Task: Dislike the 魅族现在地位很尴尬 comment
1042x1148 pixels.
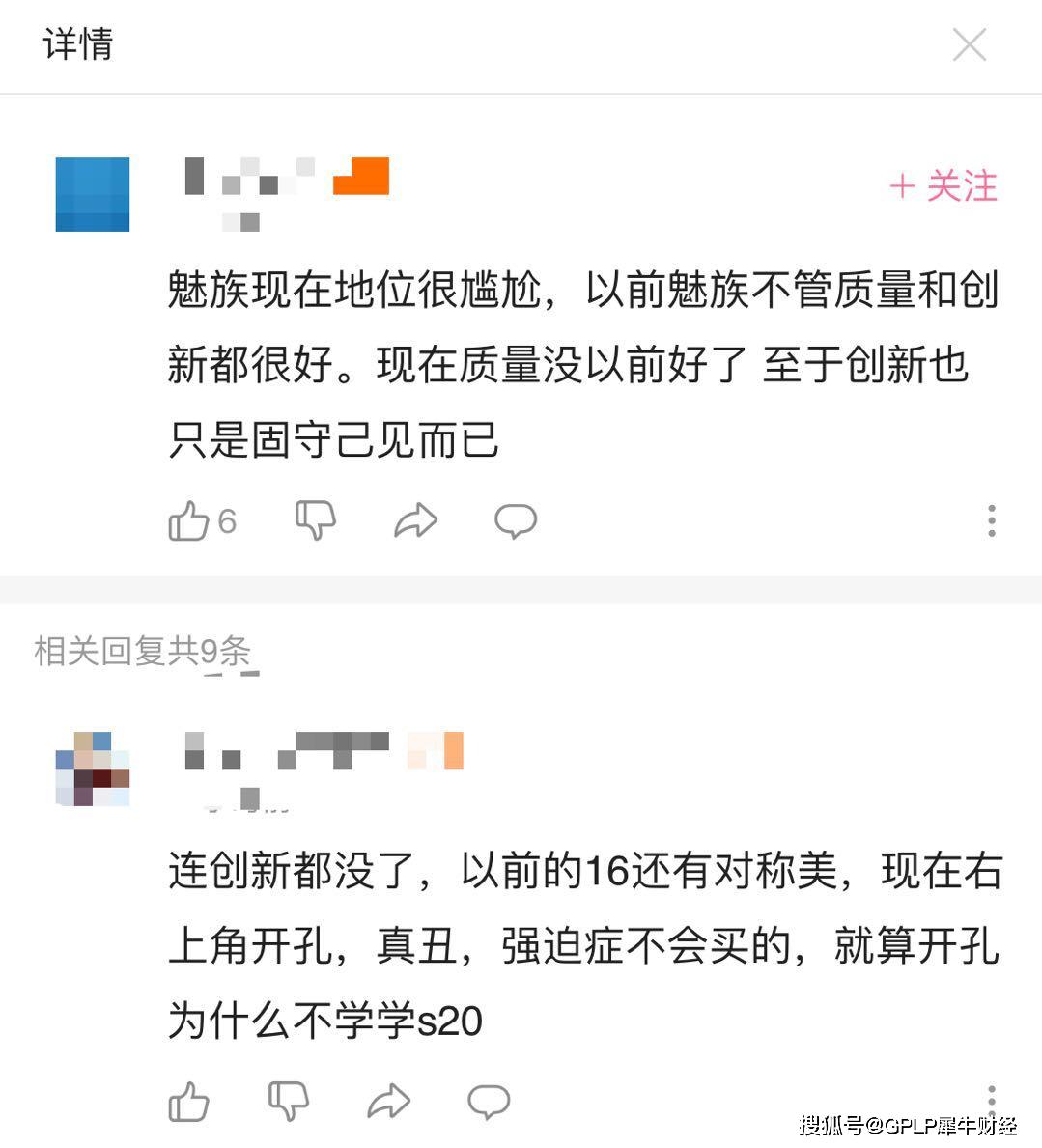Action: [315, 520]
